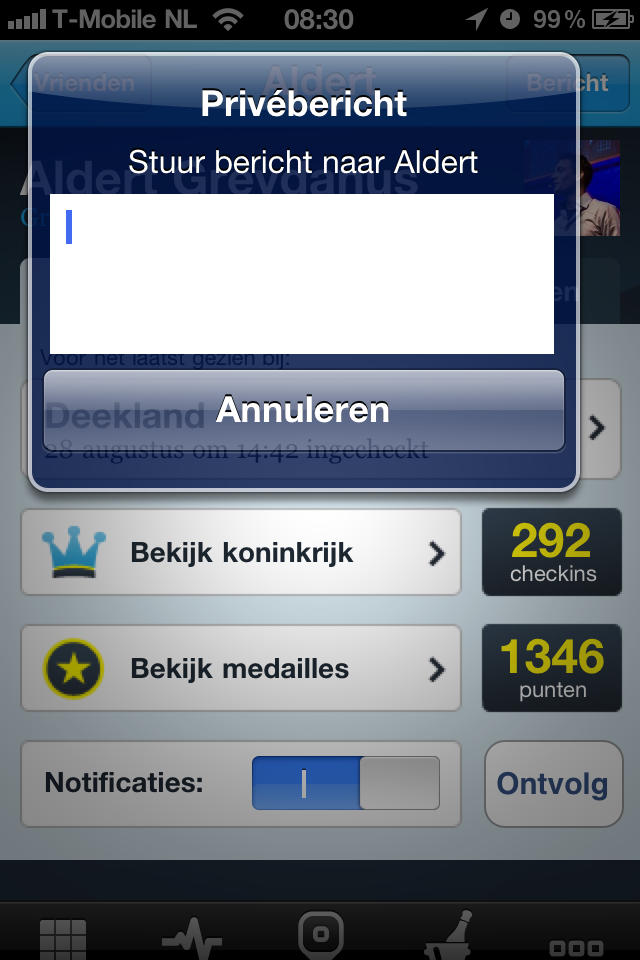
Task: Switch to the activity pulse tab
Action: click(192, 938)
